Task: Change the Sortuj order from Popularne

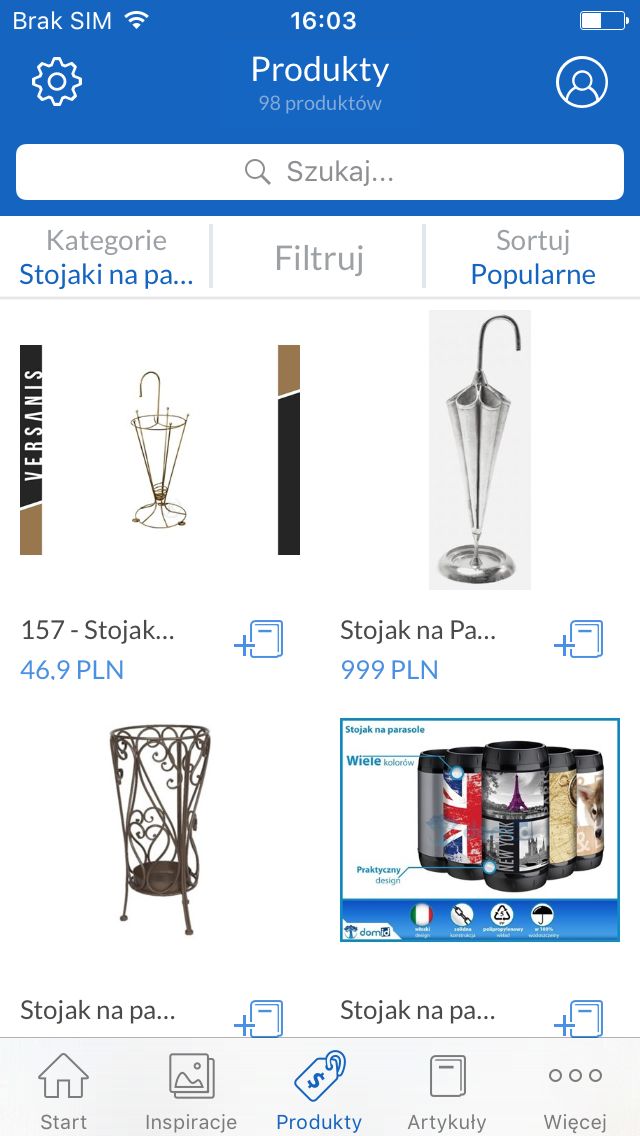Action: (x=533, y=257)
